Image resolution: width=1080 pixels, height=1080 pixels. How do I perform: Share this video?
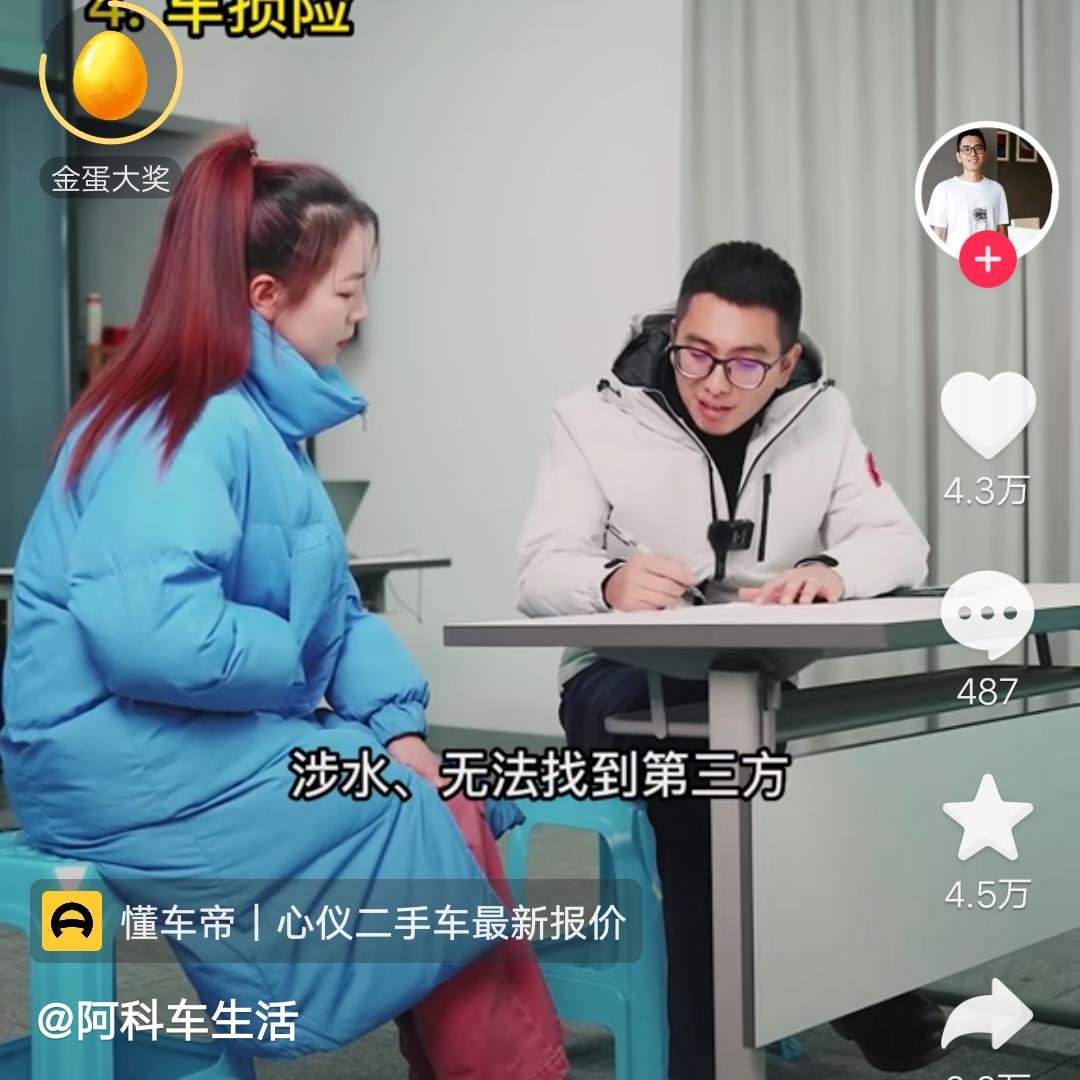(987, 1015)
